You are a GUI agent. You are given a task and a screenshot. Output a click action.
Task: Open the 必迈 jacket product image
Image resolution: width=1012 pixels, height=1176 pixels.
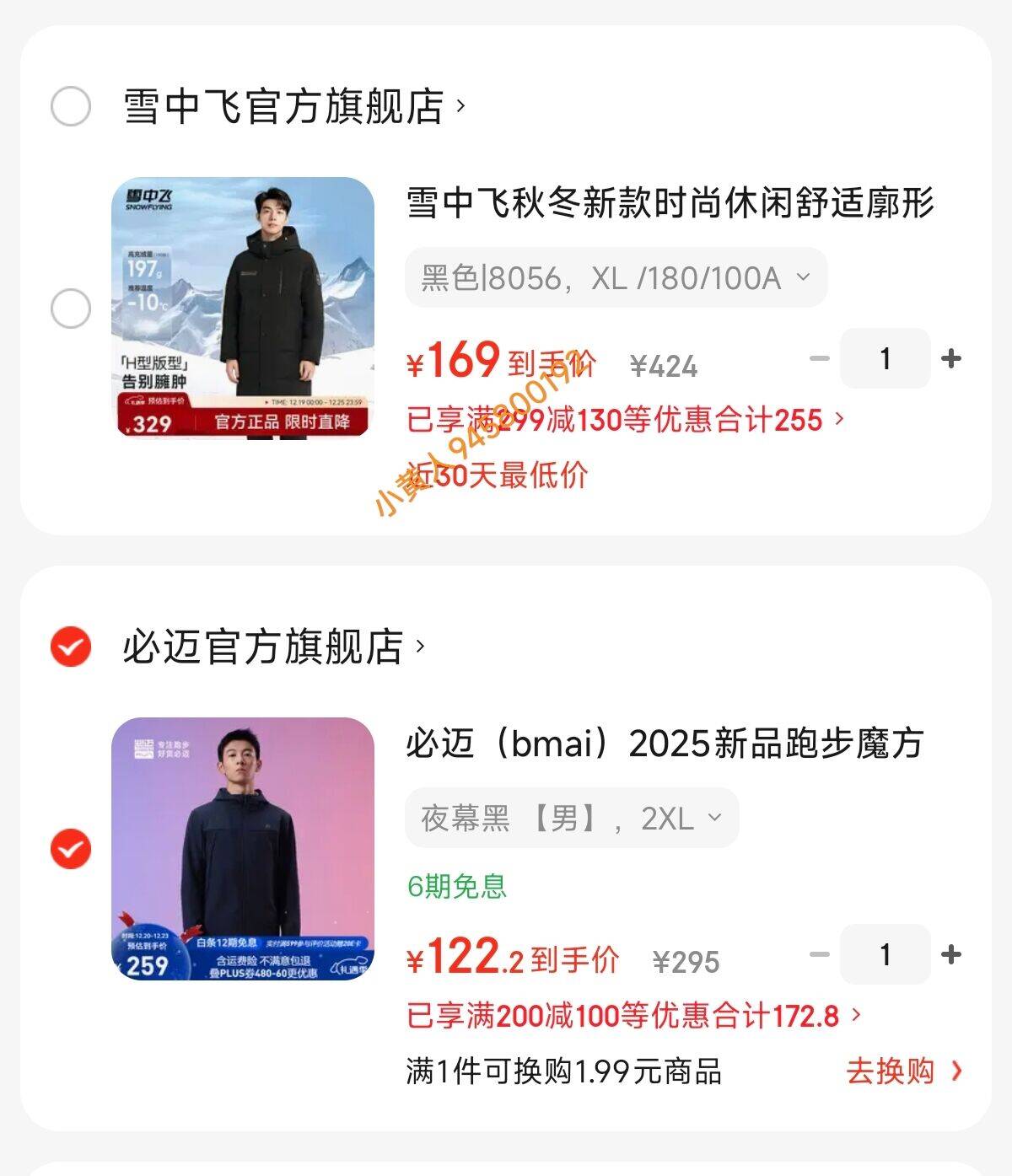pyautogui.click(x=243, y=848)
